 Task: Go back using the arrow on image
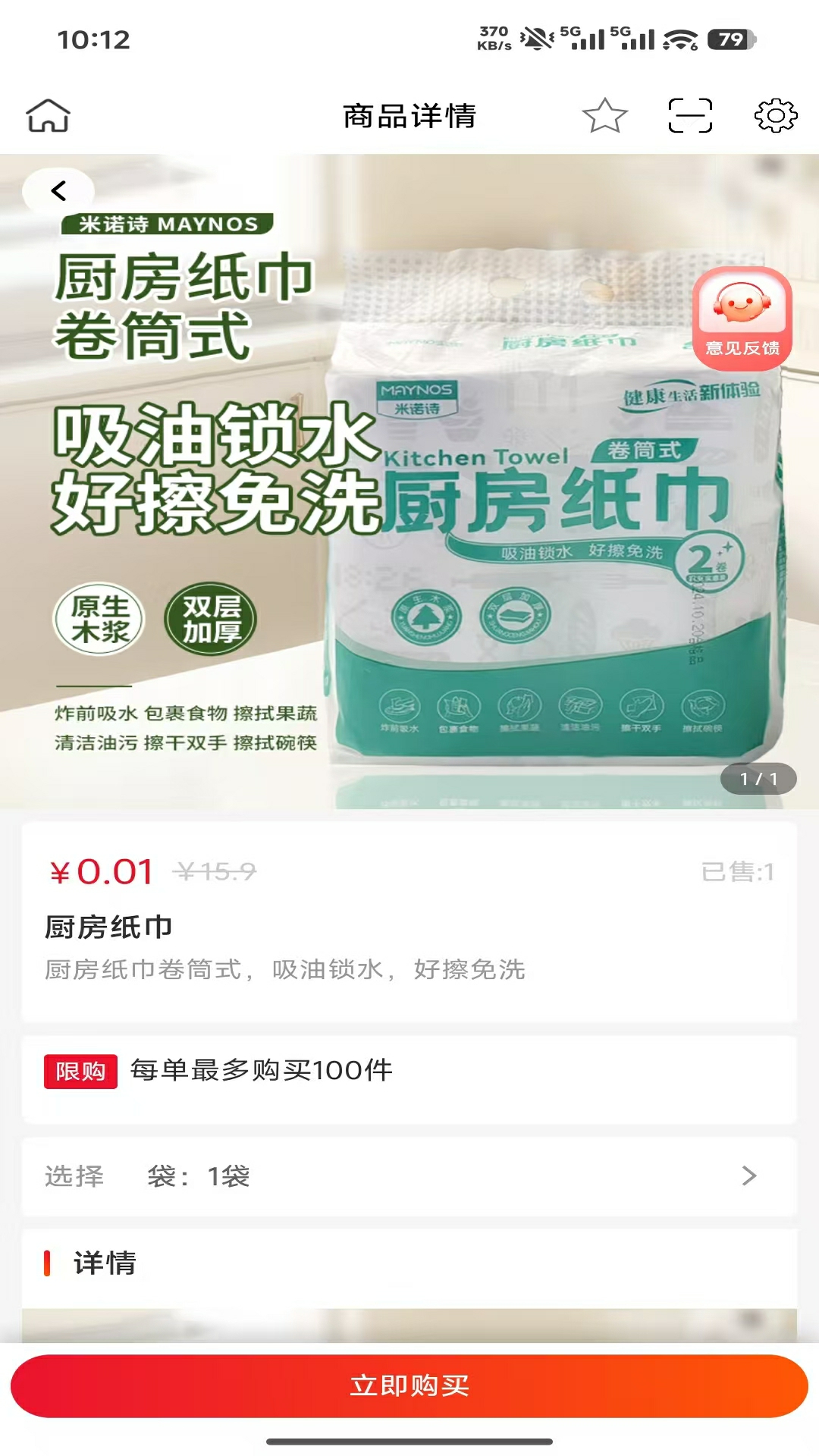coord(58,190)
